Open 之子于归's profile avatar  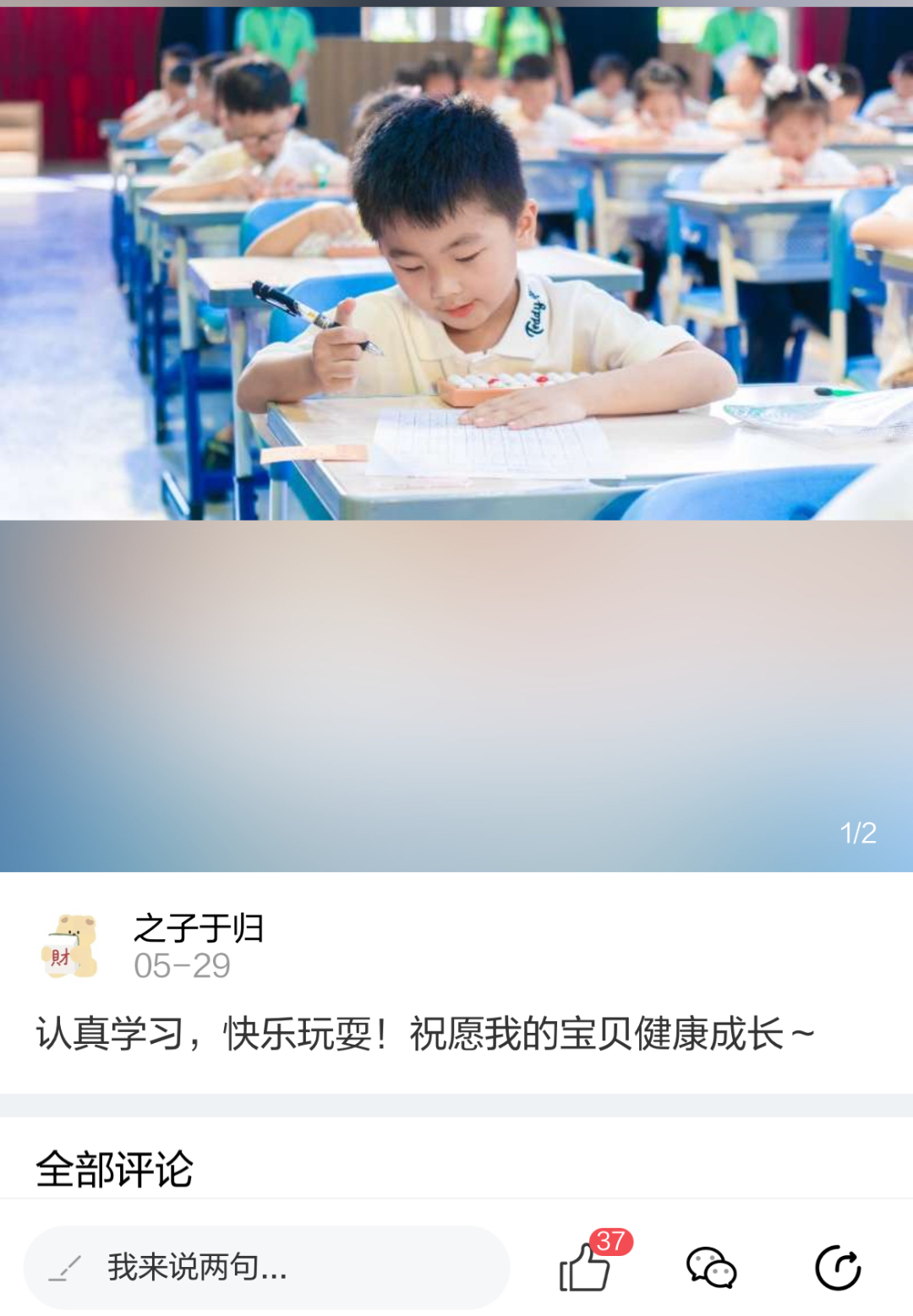pos(70,947)
